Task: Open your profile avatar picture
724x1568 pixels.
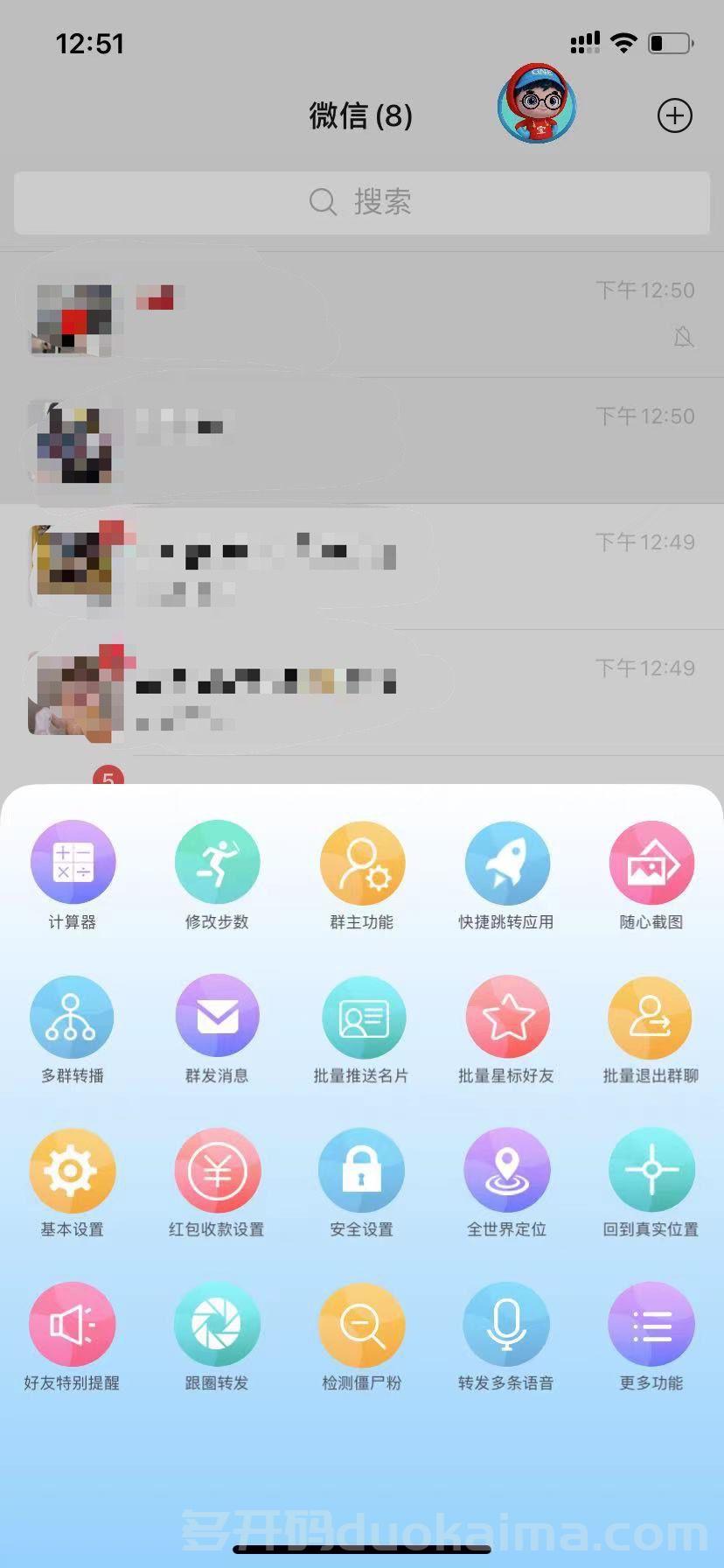Action: coord(537,105)
